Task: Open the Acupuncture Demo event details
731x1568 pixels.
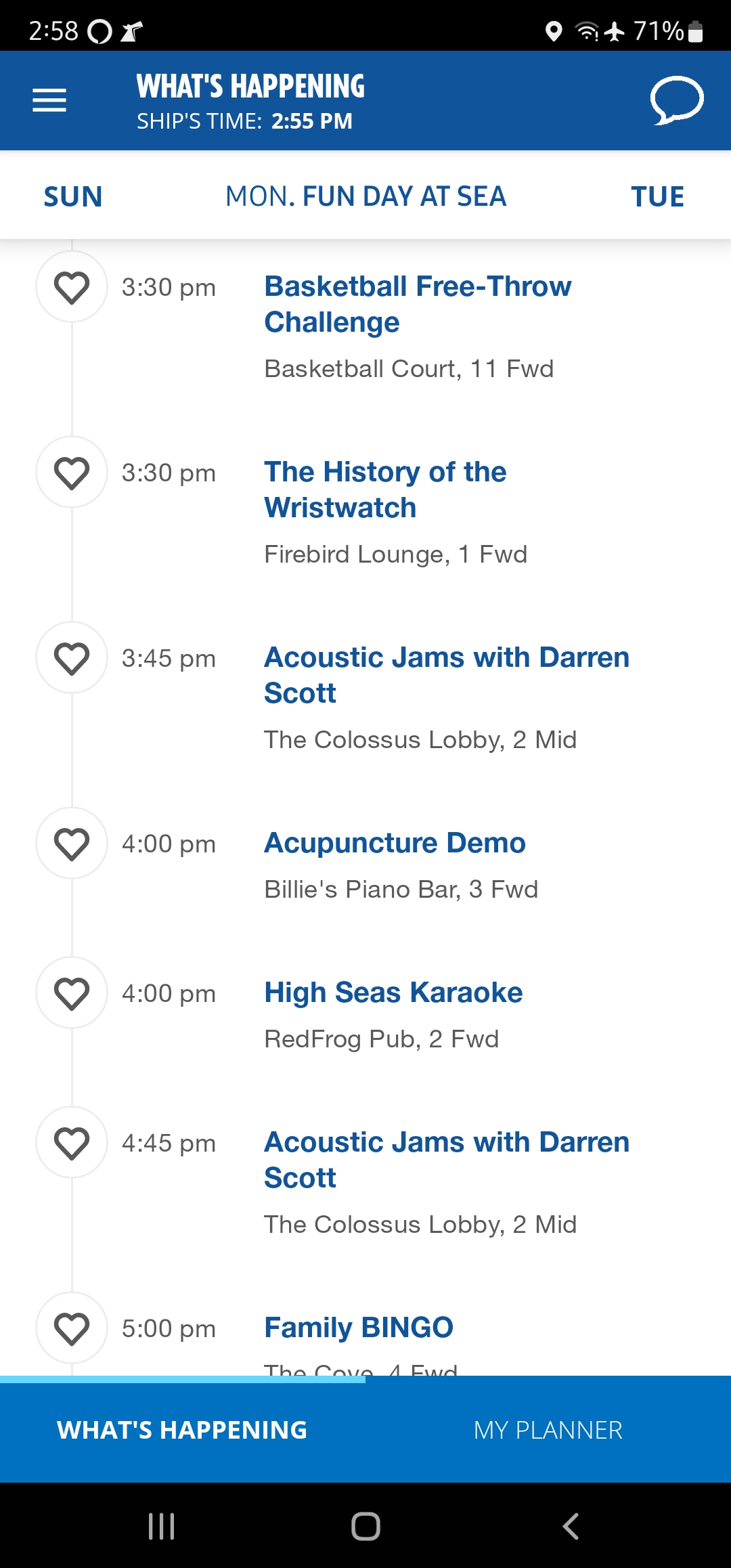Action: (x=395, y=843)
